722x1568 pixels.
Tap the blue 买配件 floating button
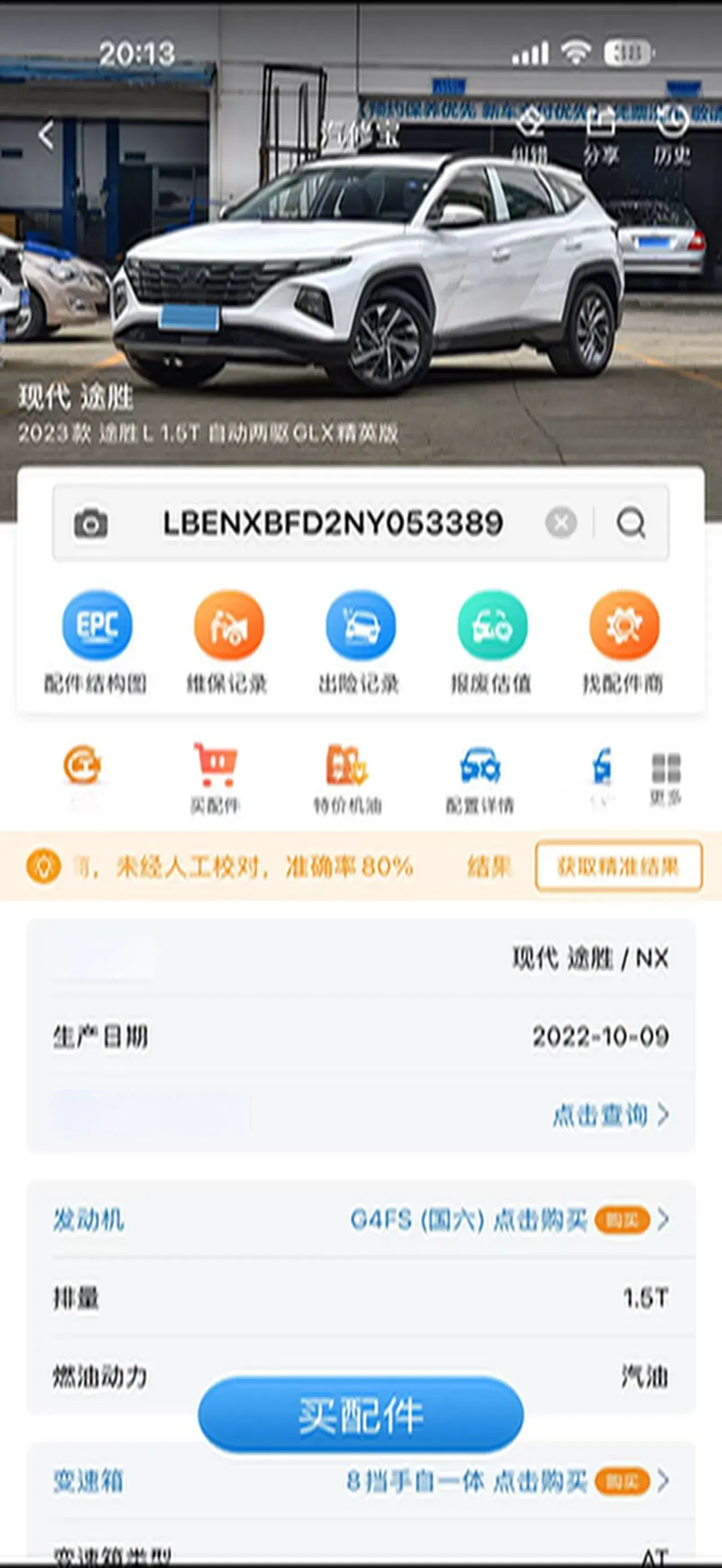pyautogui.click(x=360, y=1415)
